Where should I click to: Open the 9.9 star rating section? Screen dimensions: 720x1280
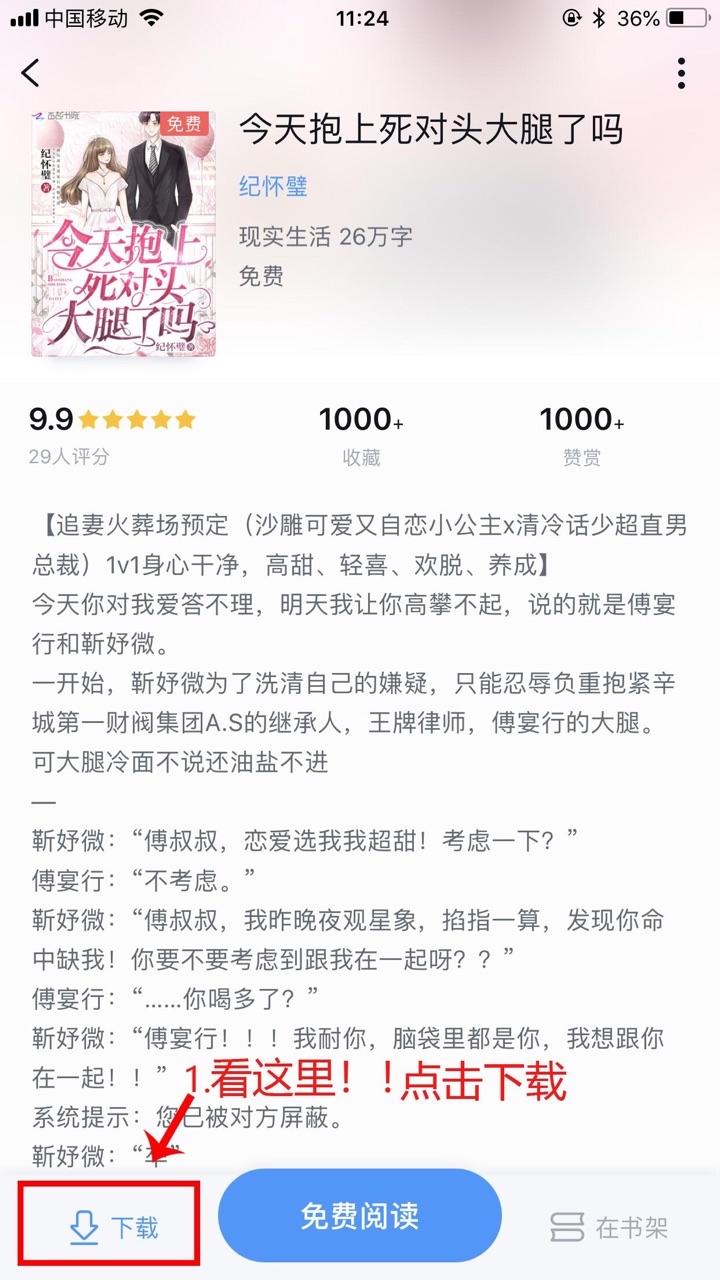pos(112,436)
